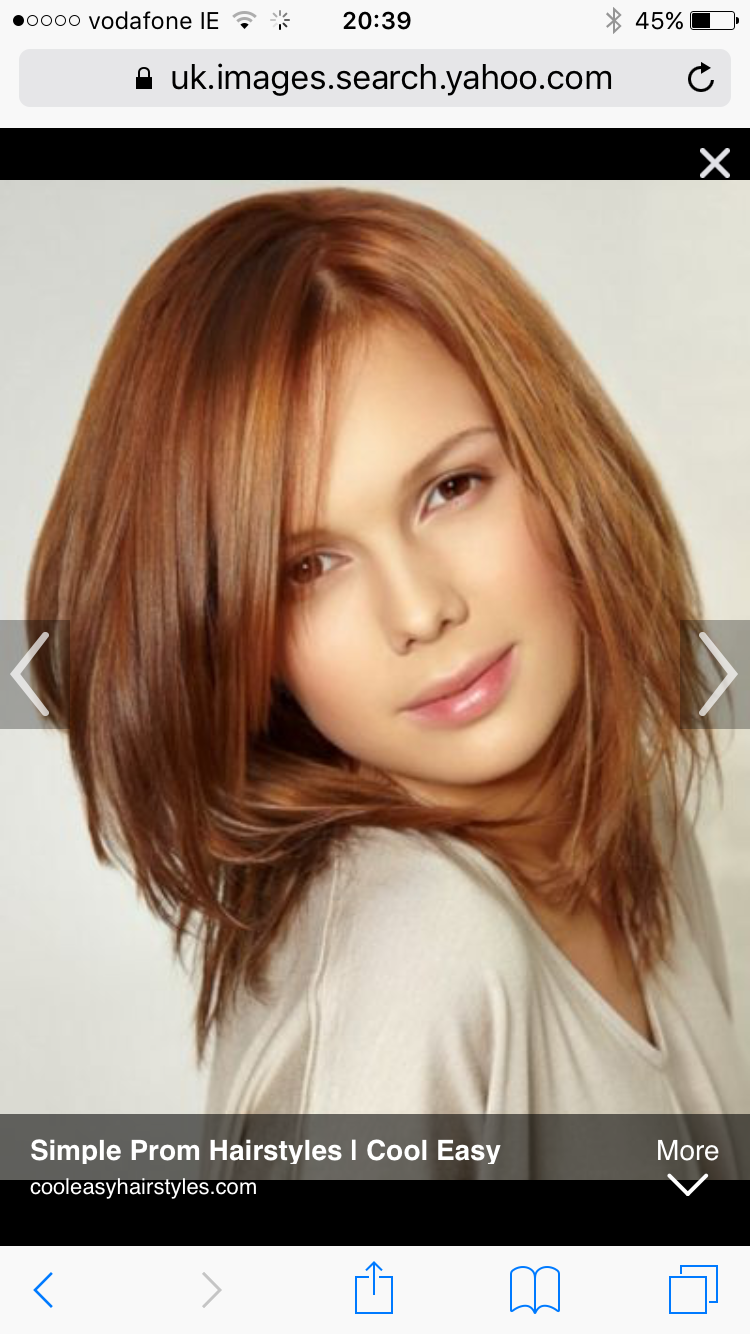Viewport: 750px width, 1334px height.
Task: Open Safari bookmarks
Action: 535,1290
